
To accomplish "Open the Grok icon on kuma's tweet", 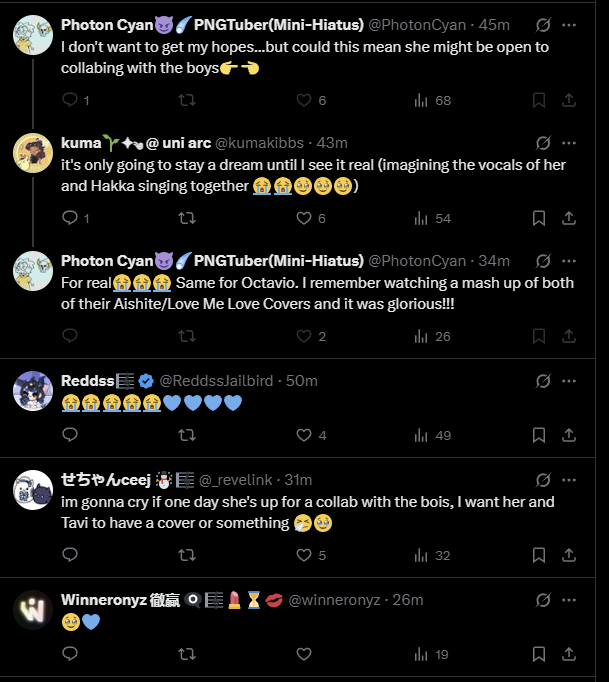I will click(543, 143).
